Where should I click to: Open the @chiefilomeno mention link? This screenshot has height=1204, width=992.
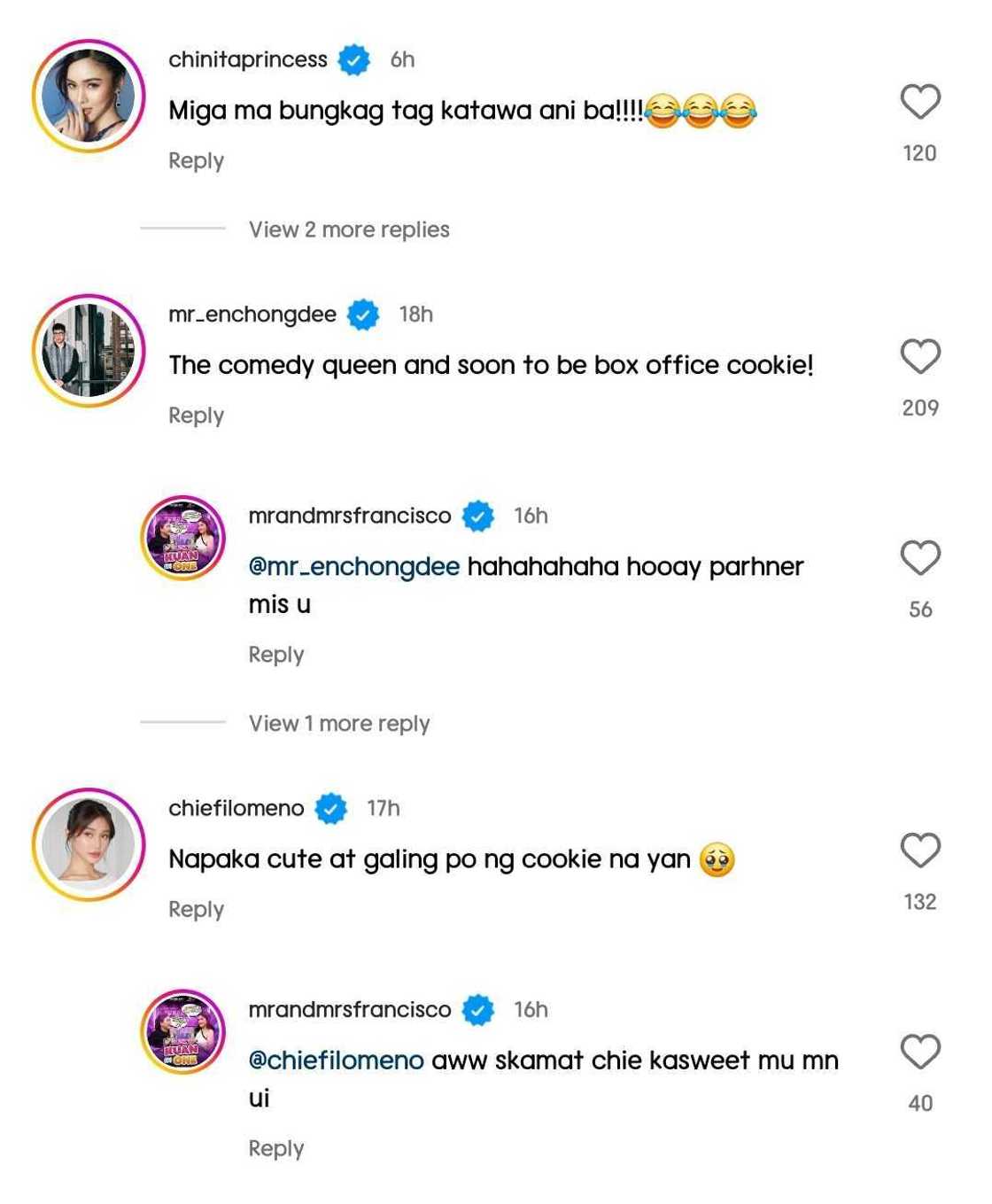tap(336, 1060)
